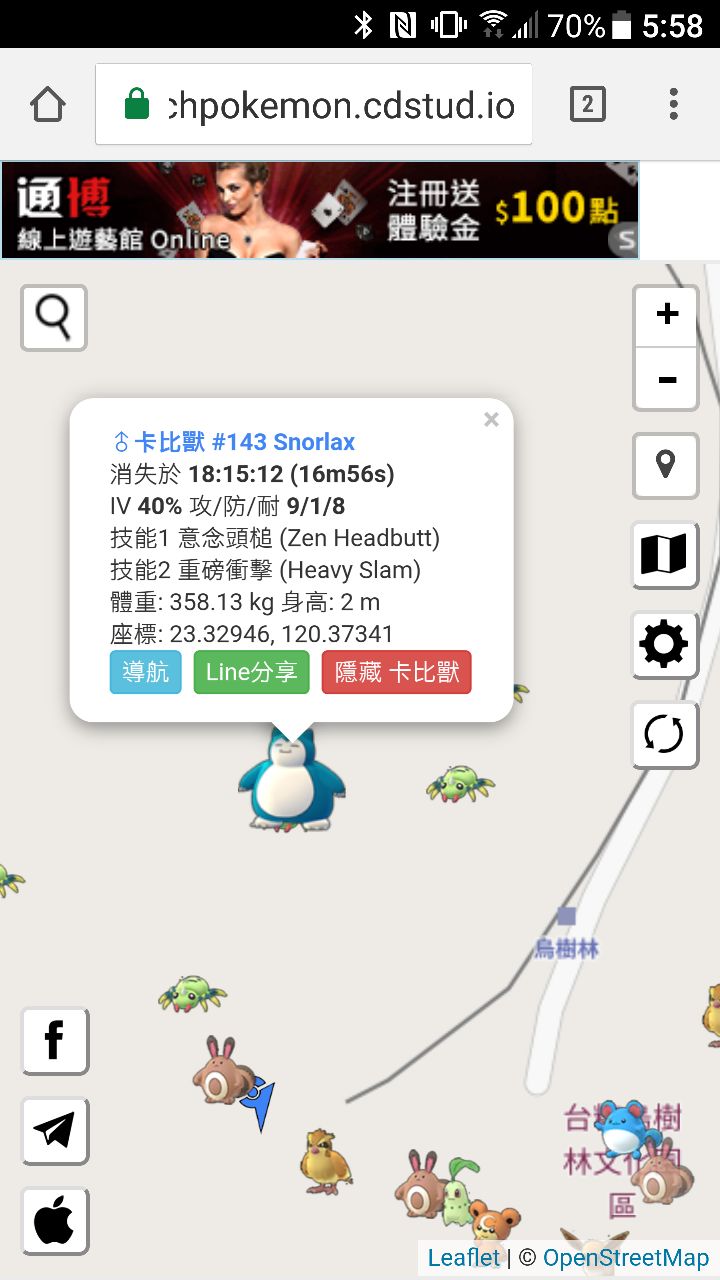Go to the browser home page

click(x=48, y=104)
